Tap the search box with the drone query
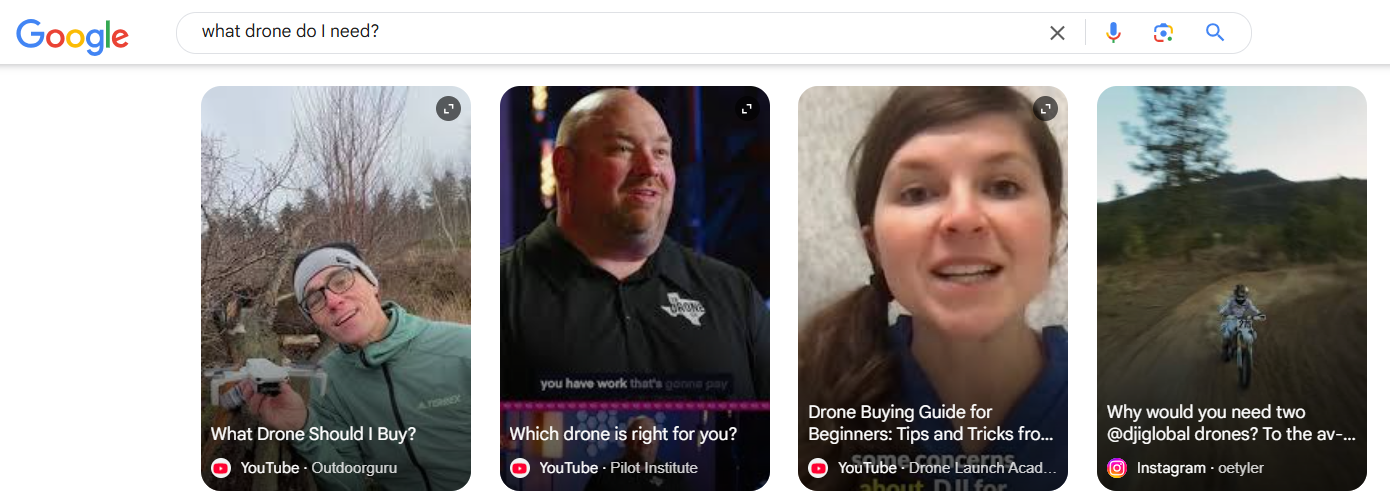This screenshot has height=504, width=1390. click(x=600, y=32)
